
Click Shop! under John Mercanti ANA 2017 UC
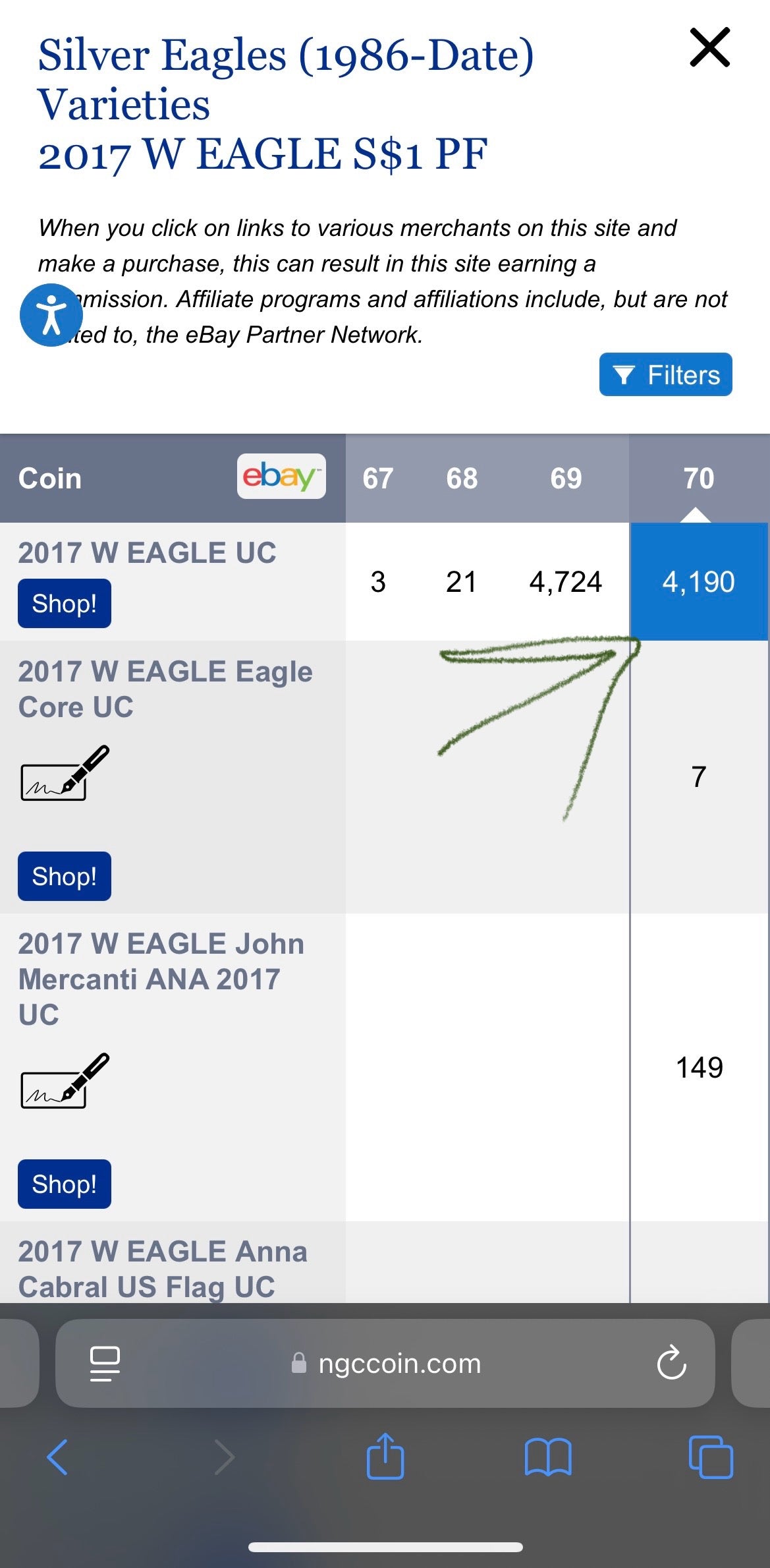pyautogui.click(x=64, y=1184)
